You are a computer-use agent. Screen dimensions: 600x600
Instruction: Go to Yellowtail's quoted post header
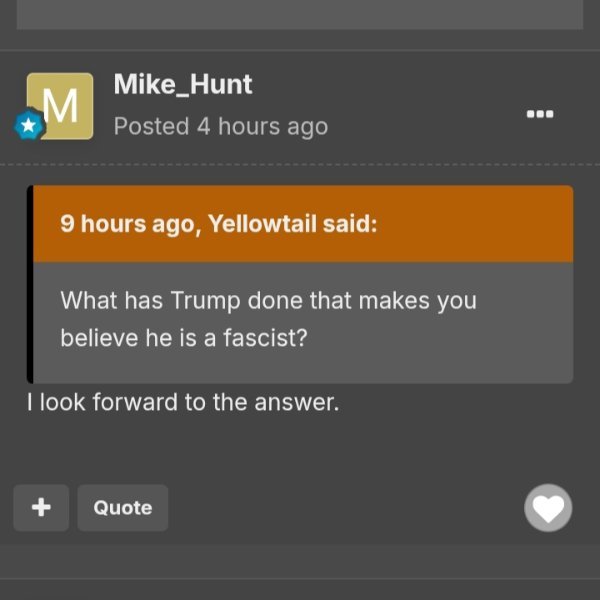219,223
